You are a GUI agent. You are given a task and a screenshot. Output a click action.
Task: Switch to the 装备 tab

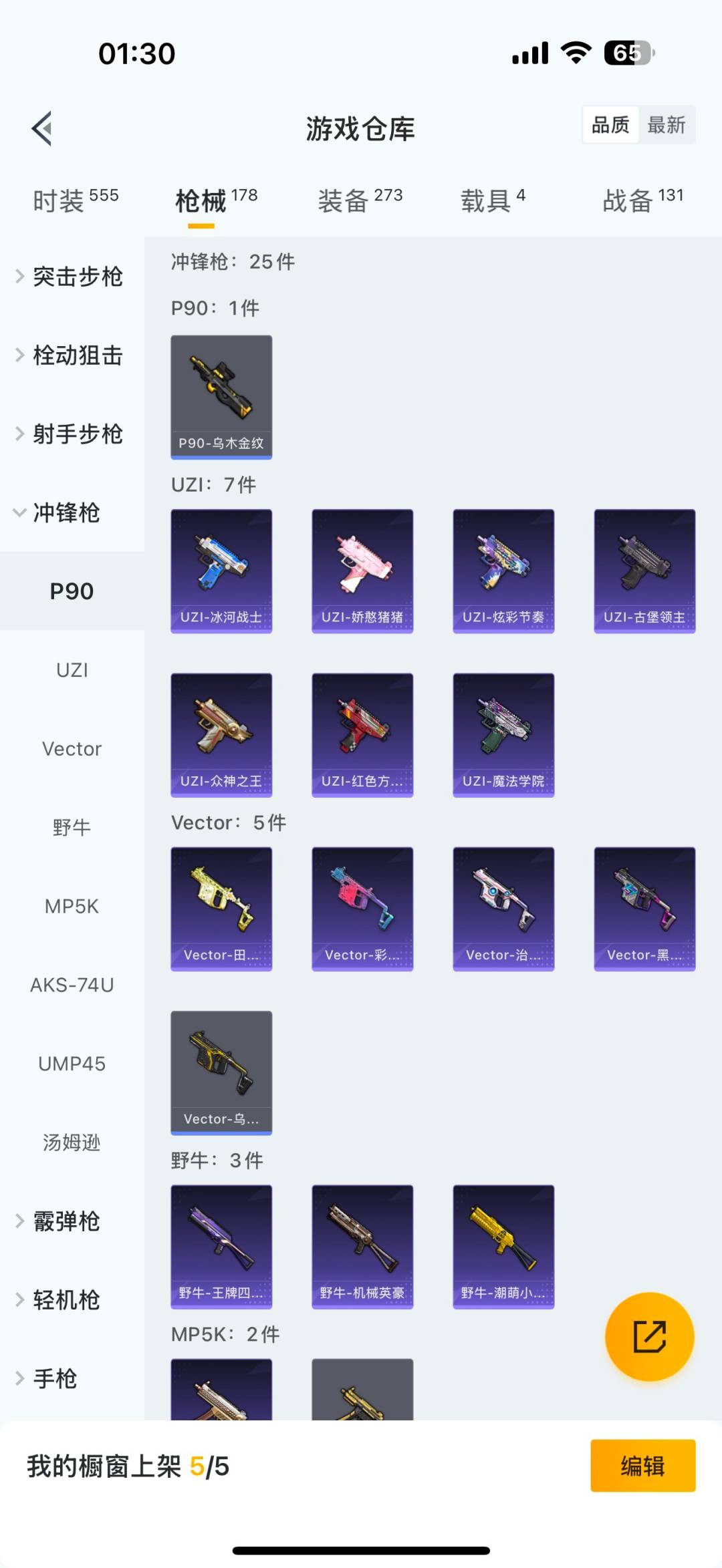click(360, 199)
